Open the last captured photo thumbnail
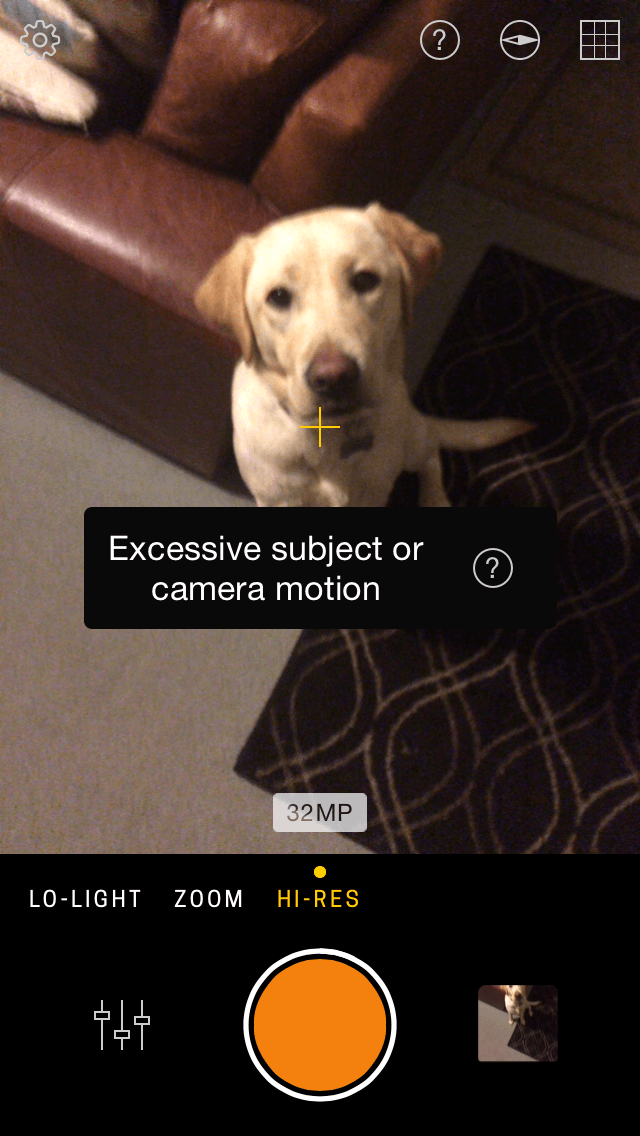The height and width of the screenshot is (1136, 640). coord(518,1023)
